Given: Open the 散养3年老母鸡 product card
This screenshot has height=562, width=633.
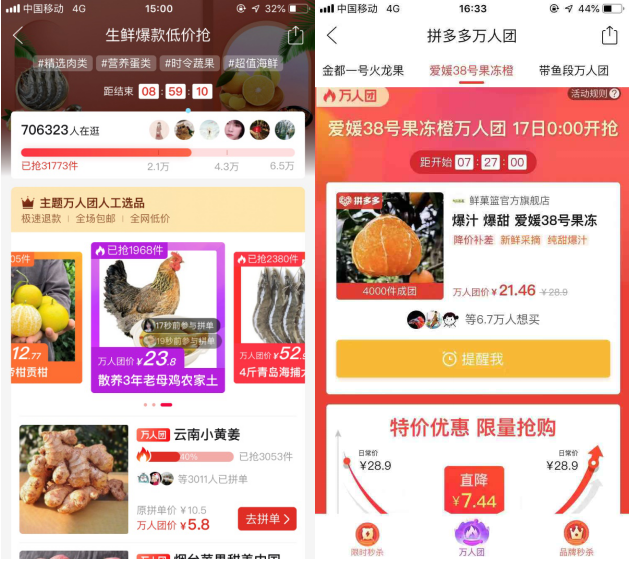Looking at the screenshot, I should [157, 317].
